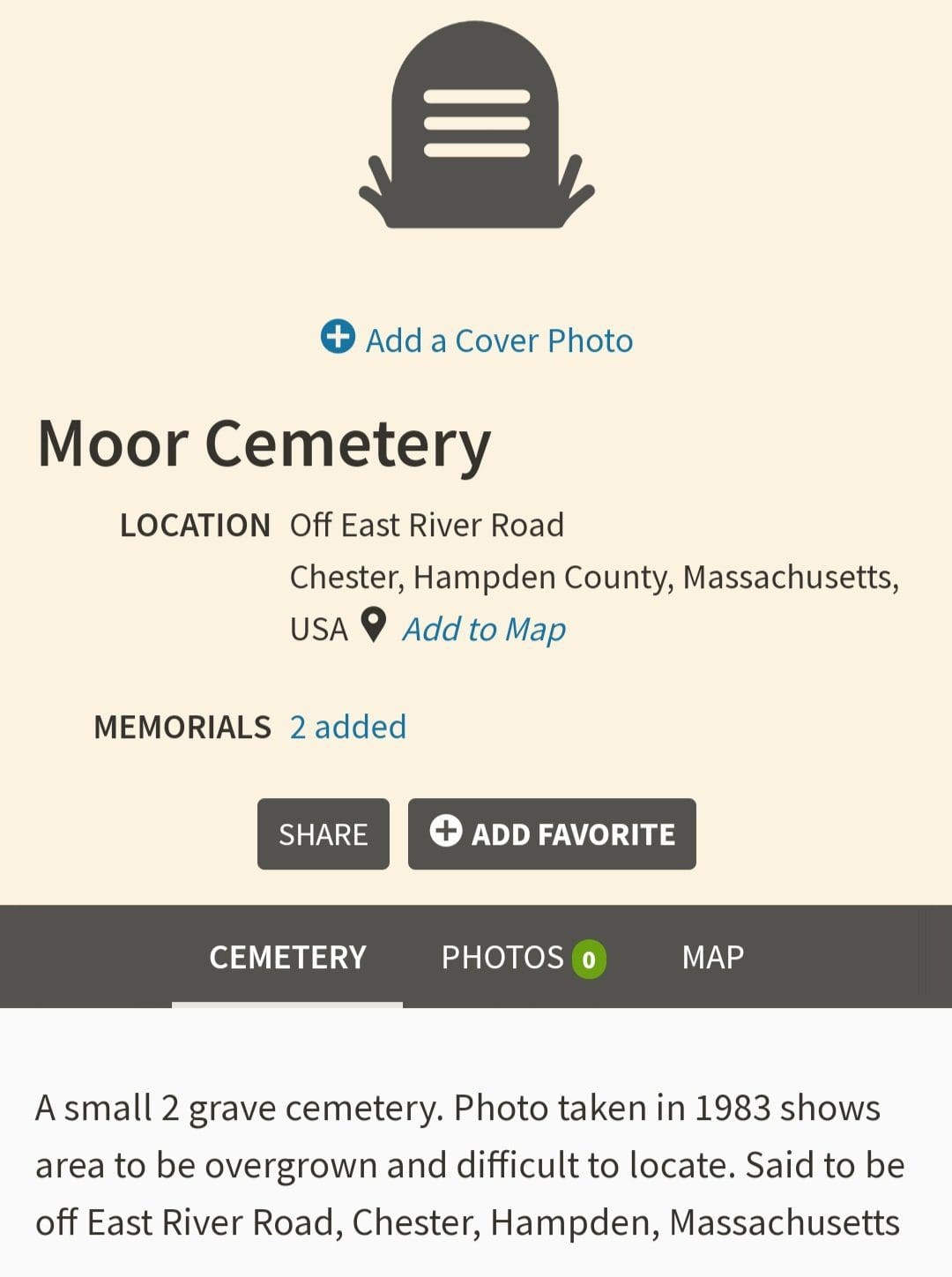952x1277 pixels.
Task: Share Moor Cemetery page
Action: 323,833
